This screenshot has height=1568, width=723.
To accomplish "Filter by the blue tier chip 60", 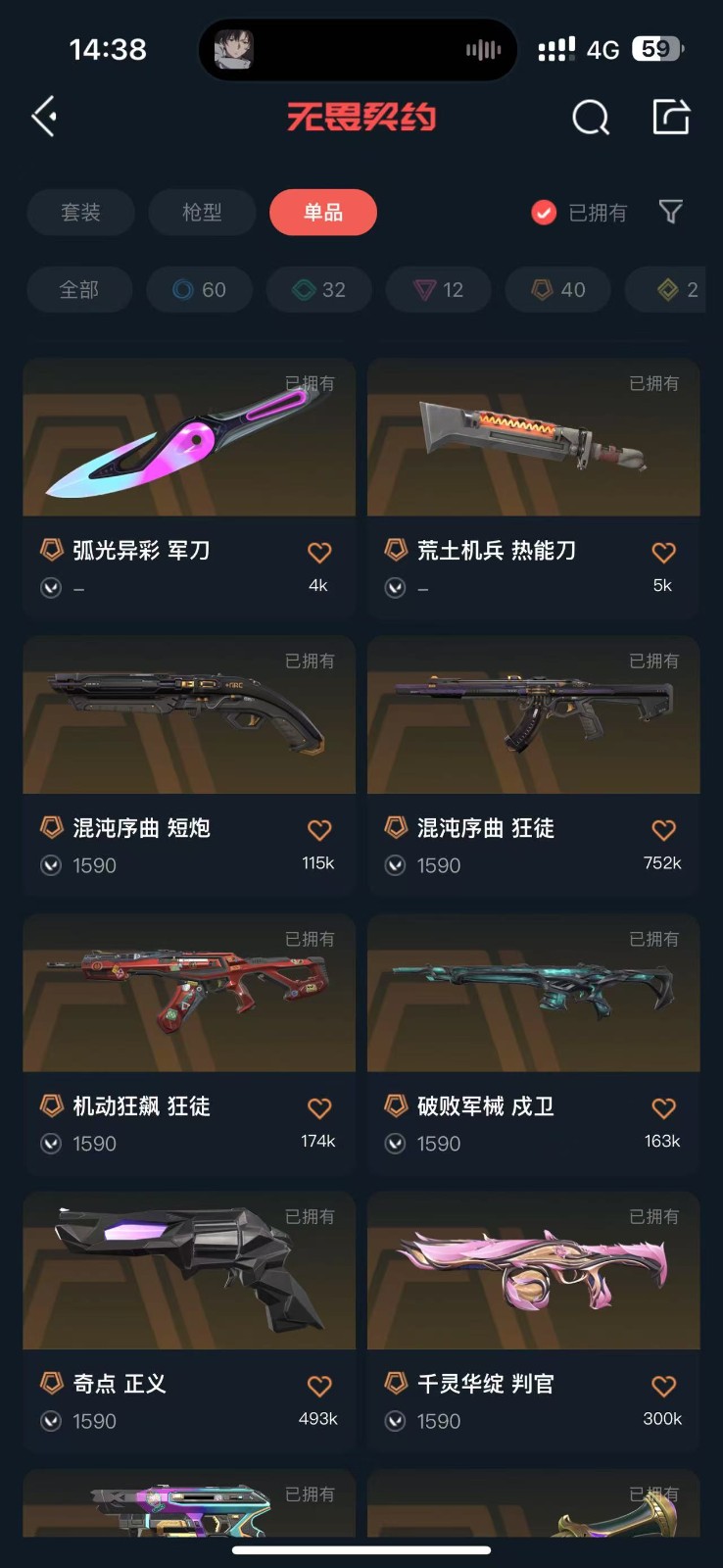I will (200, 290).
